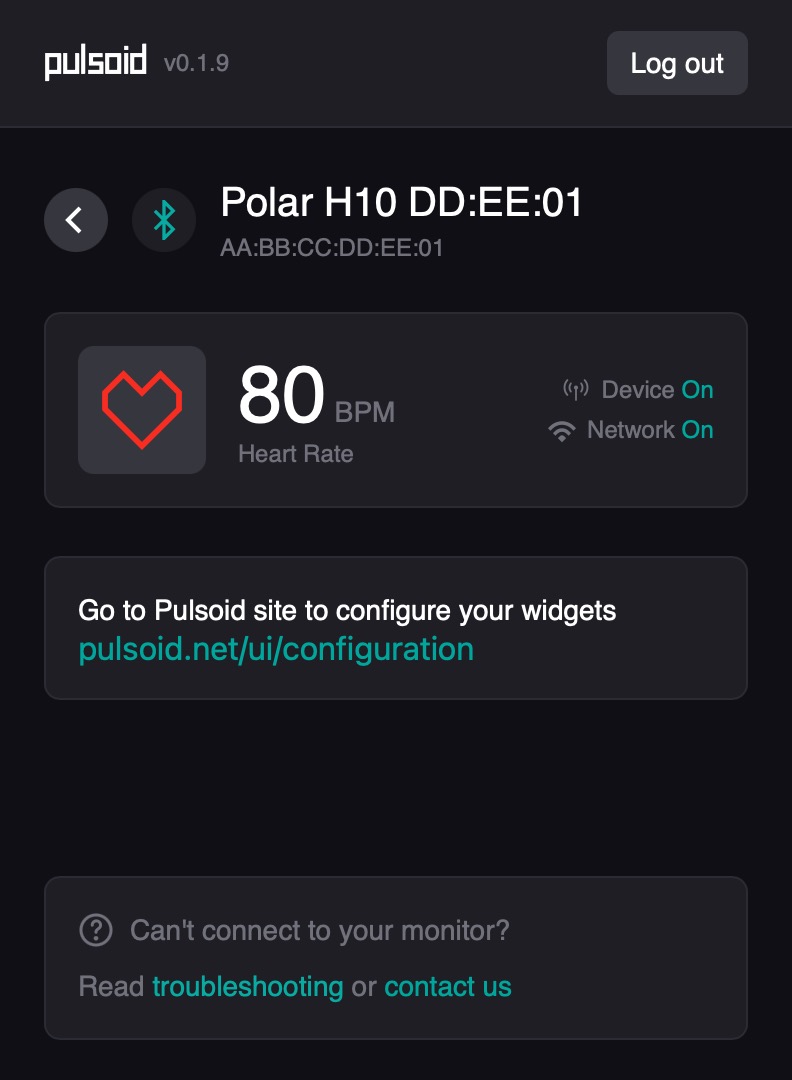The image size is (792, 1080).
Task: Click the red heart rate icon
Action: click(x=141, y=410)
